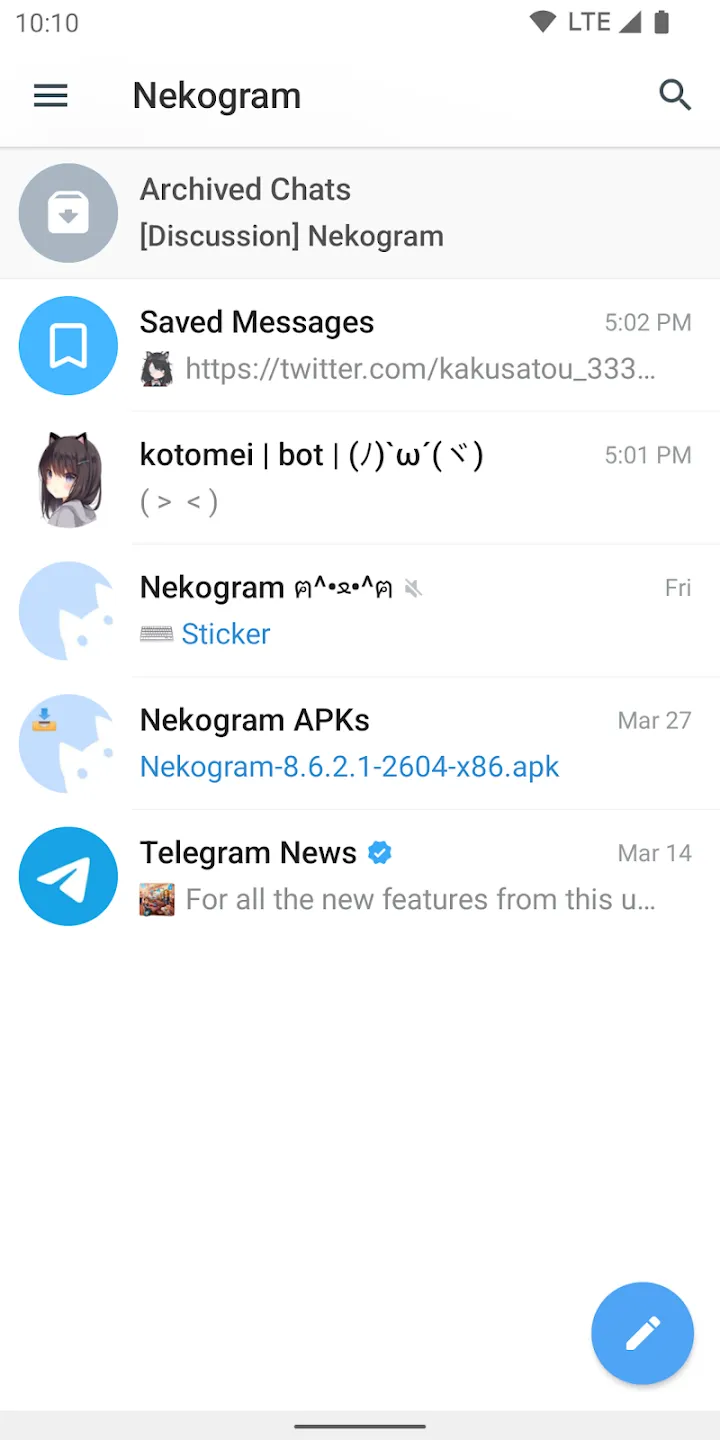Open Archived Chats via archive icon
This screenshot has height=1440, width=720.
pos(68,212)
